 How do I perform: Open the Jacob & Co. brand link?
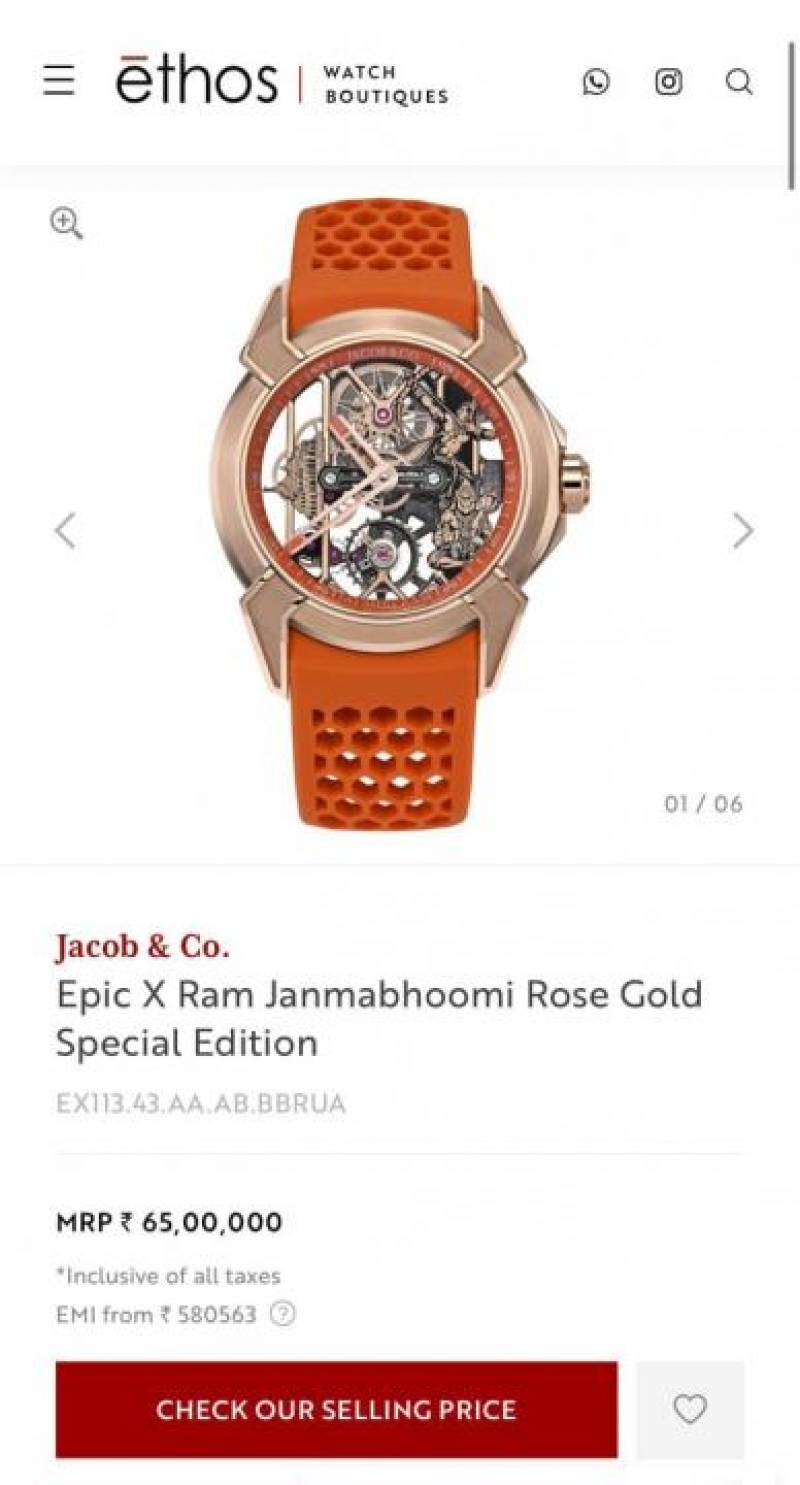(x=142, y=945)
